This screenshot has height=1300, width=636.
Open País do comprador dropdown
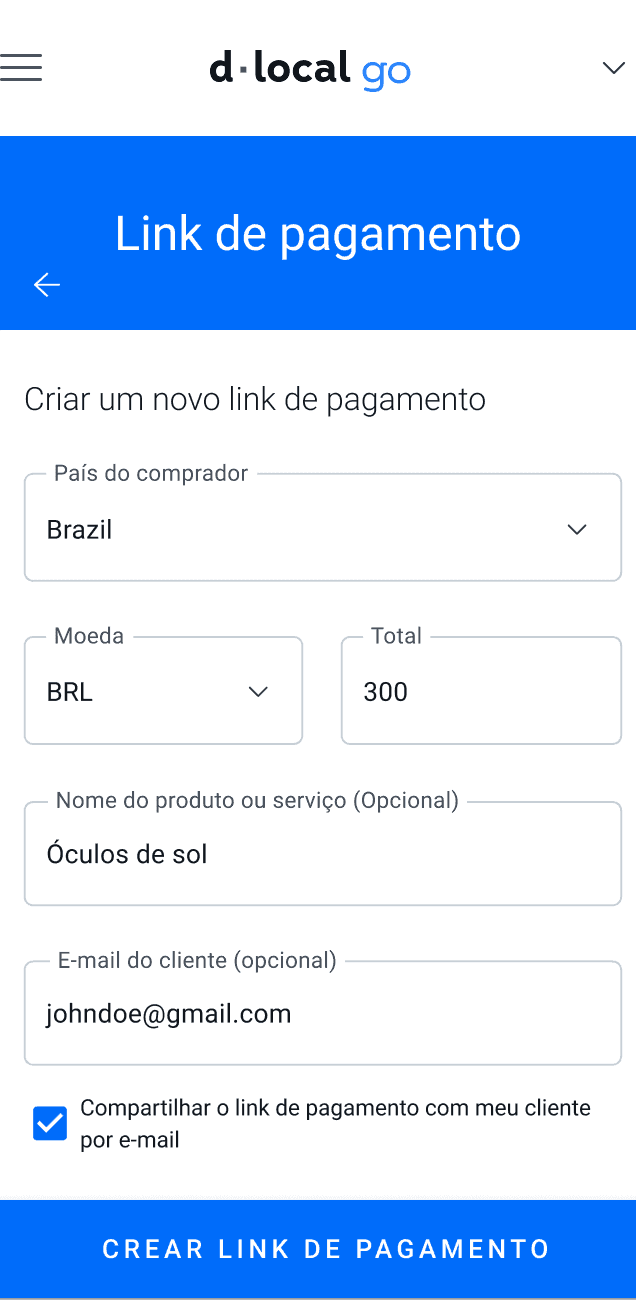tap(323, 528)
